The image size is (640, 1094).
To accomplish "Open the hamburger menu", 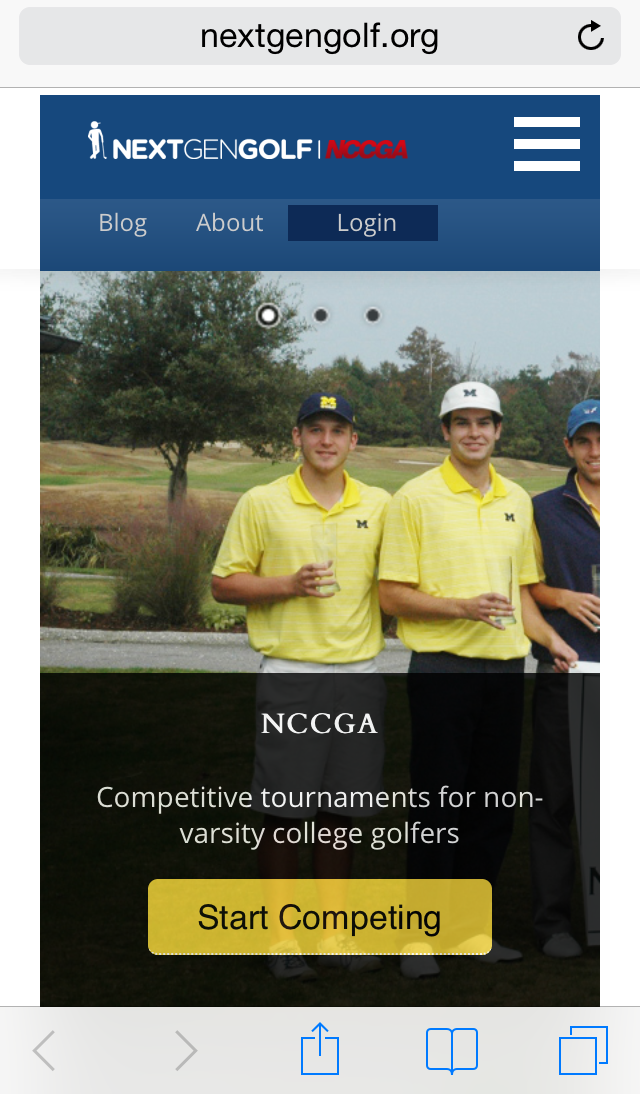I will coord(546,144).
